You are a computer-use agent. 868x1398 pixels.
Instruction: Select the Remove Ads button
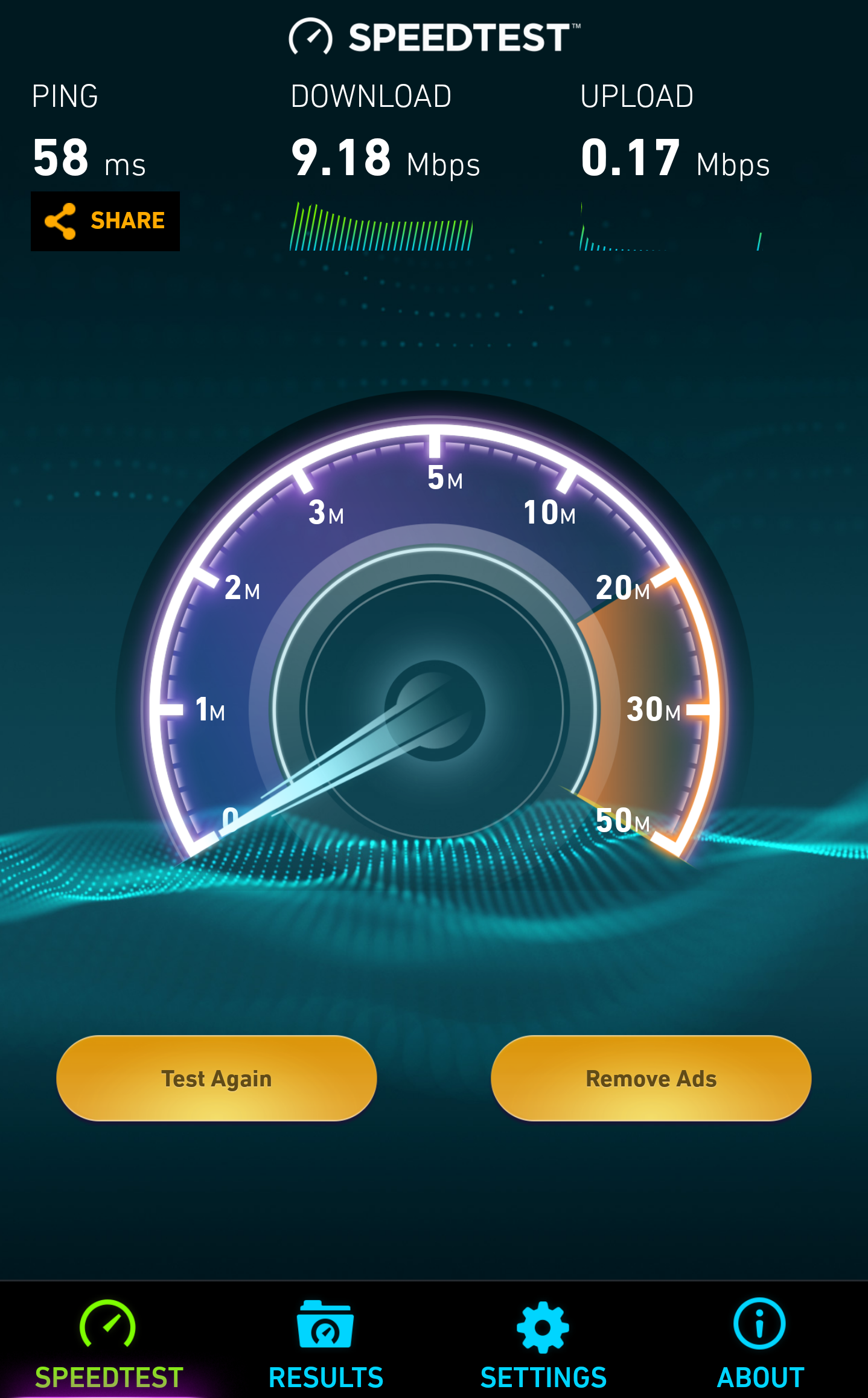651,1078
